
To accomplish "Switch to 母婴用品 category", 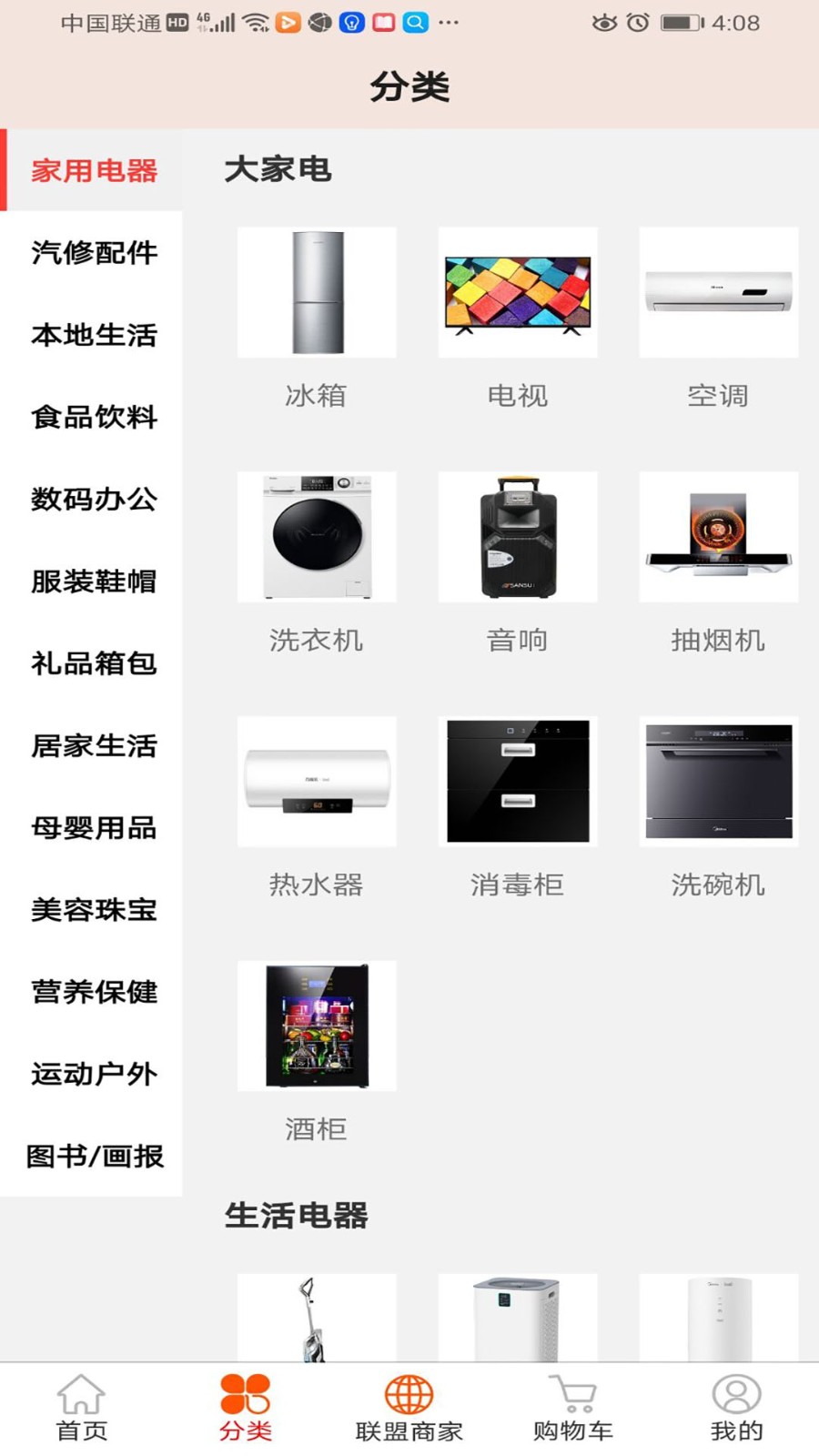I will [94, 828].
